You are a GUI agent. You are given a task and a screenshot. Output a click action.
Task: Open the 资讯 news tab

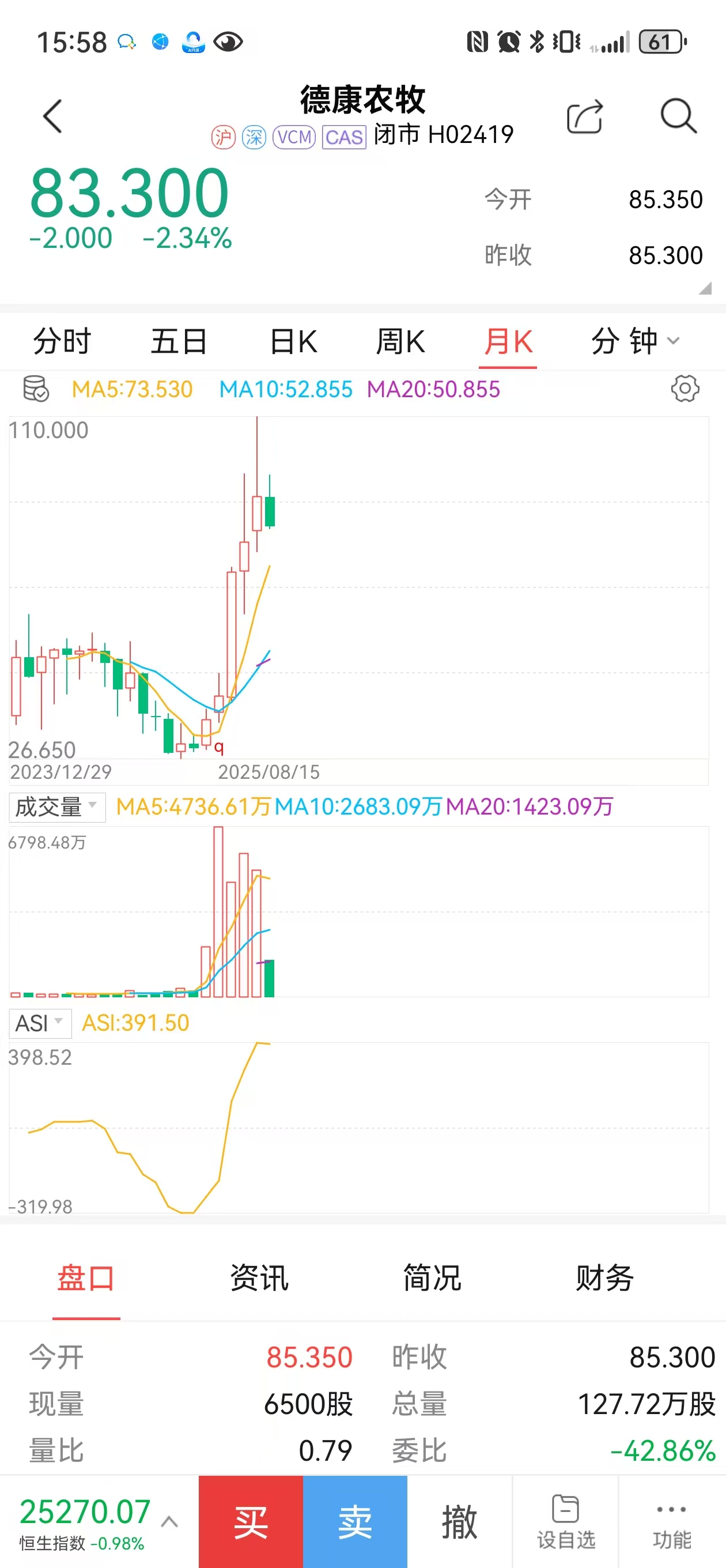coord(259,1277)
